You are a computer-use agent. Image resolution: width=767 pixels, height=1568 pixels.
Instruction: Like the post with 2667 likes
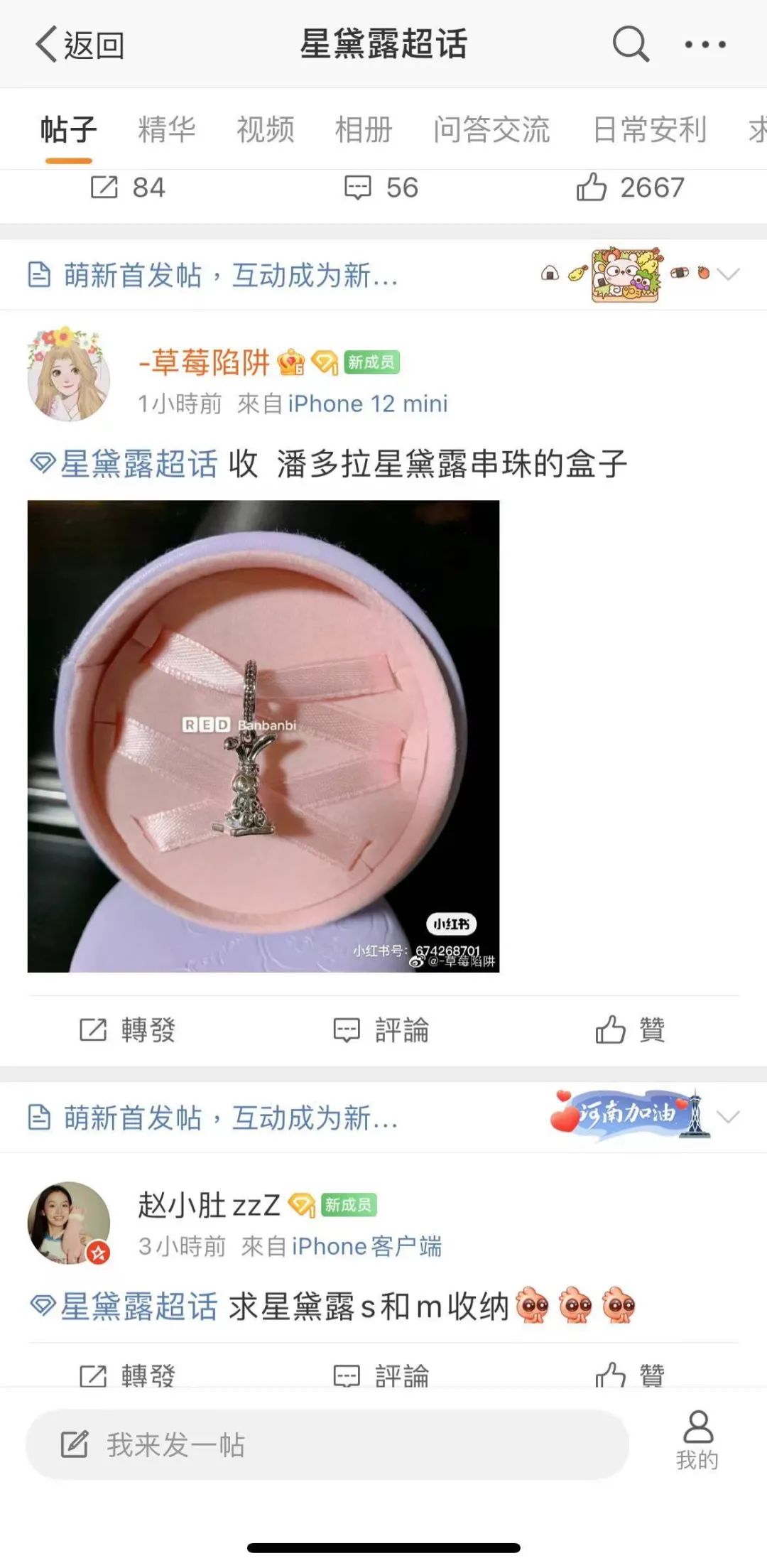630,188
